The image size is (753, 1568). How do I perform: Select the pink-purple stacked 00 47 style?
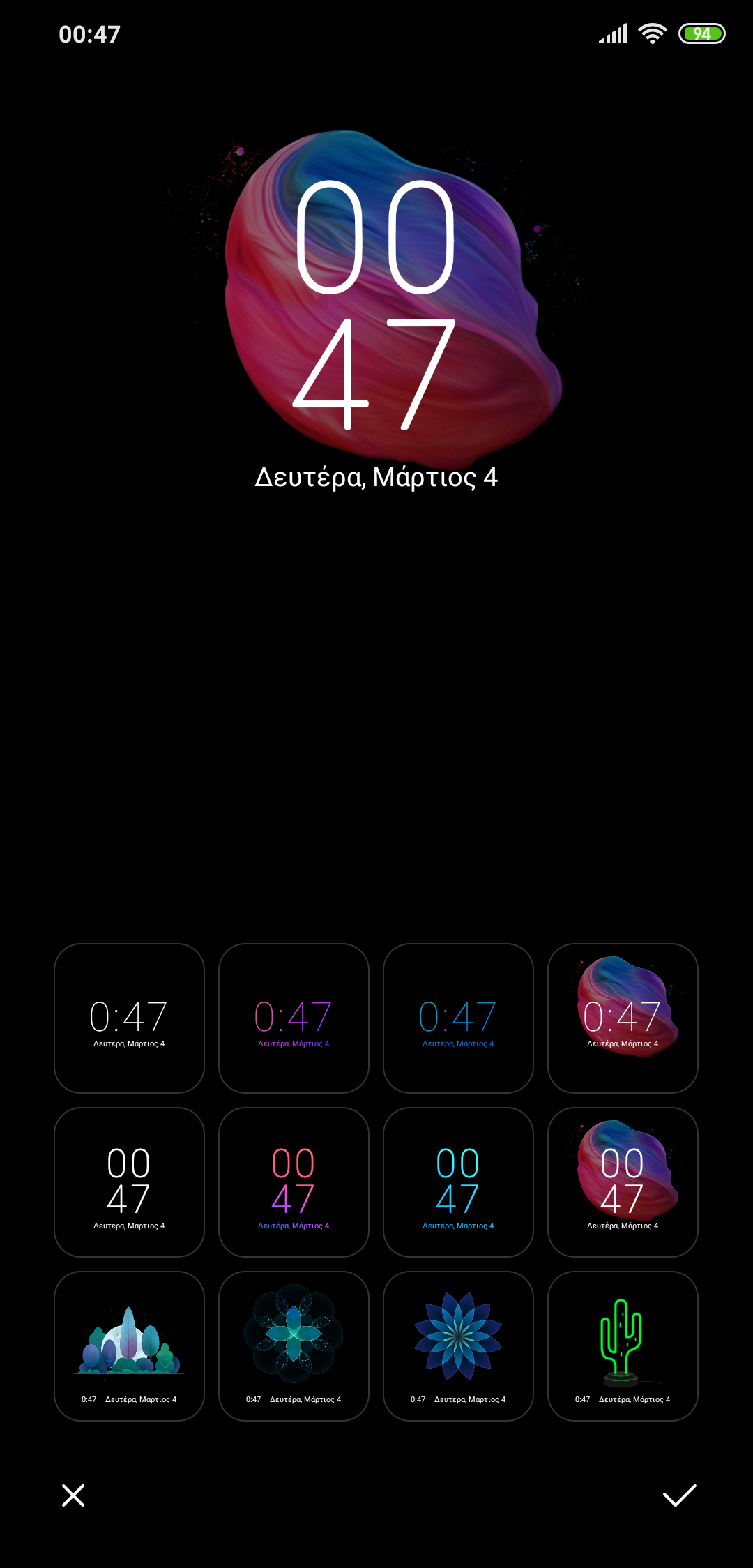(294, 1182)
